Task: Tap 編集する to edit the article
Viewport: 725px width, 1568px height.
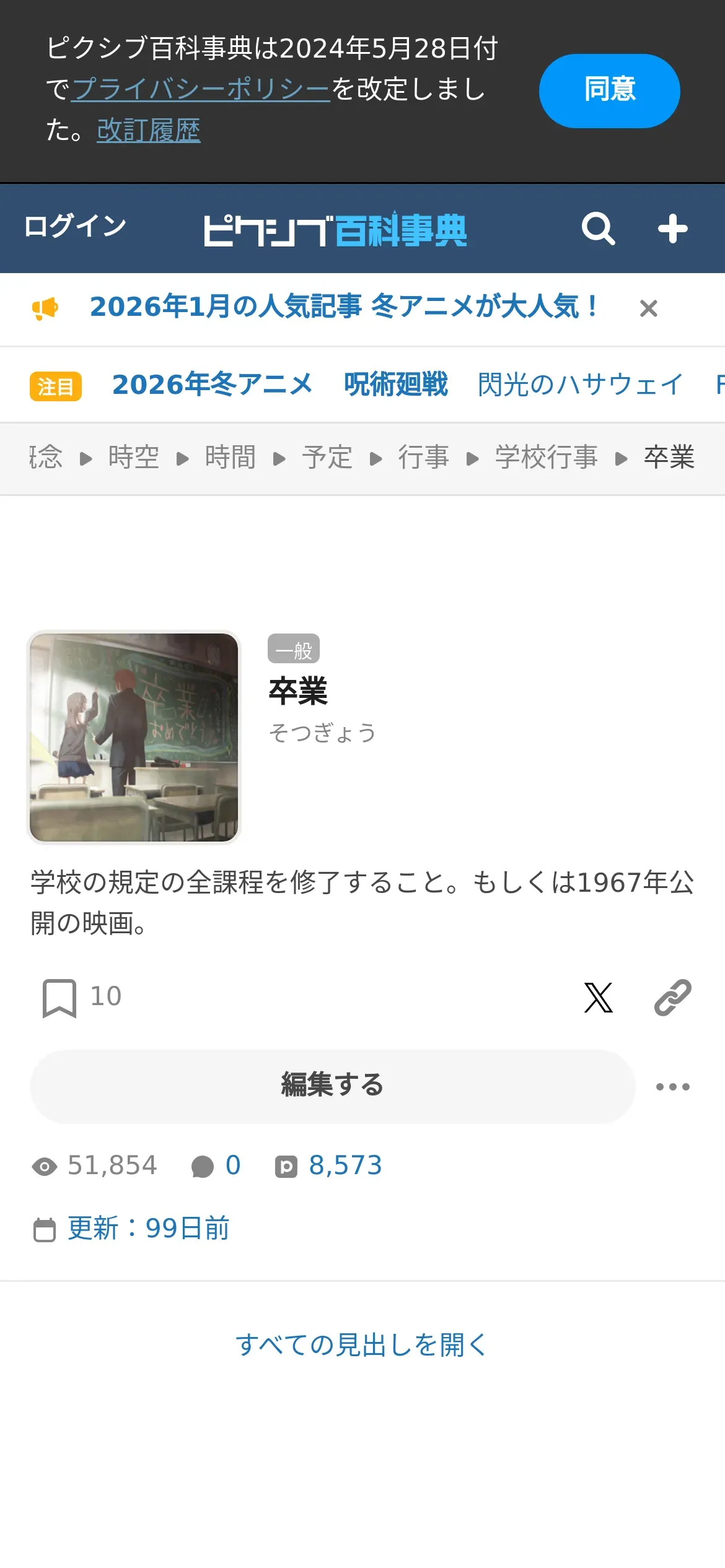Action: (x=333, y=1086)
